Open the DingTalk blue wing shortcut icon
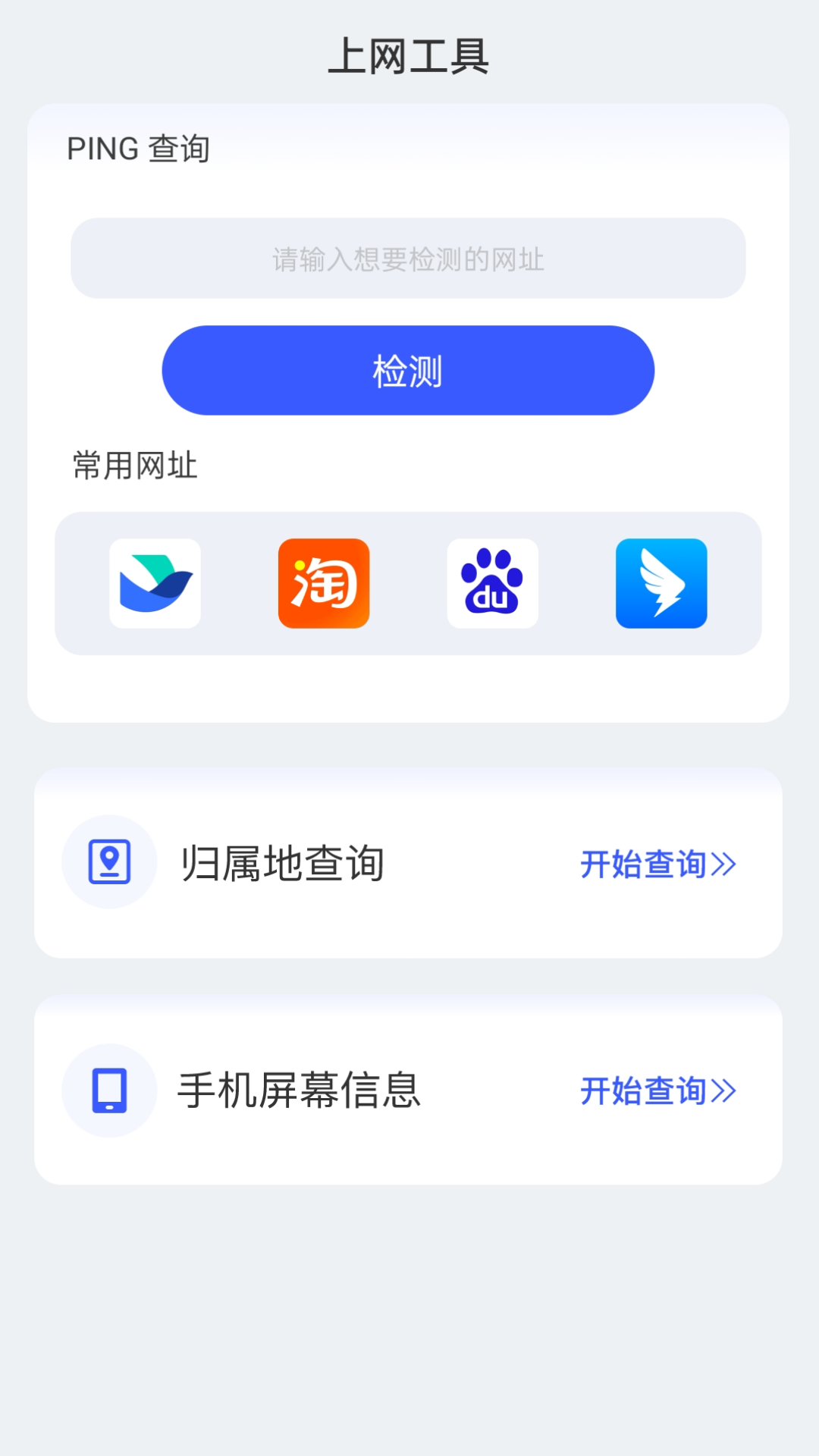819x1456 pixels. (661, 583)
